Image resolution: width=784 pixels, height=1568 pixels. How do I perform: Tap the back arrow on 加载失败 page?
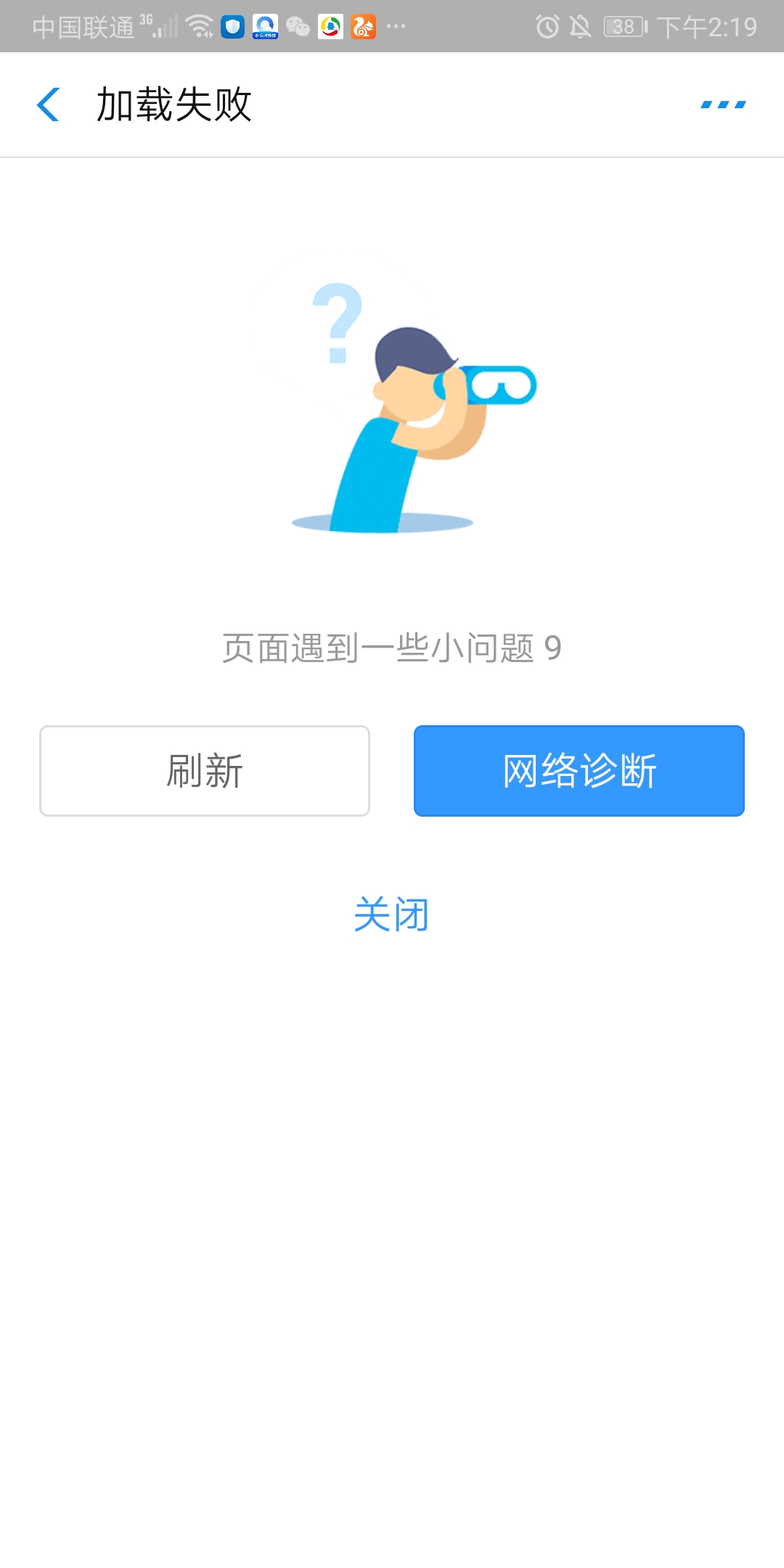click(49, 105)
